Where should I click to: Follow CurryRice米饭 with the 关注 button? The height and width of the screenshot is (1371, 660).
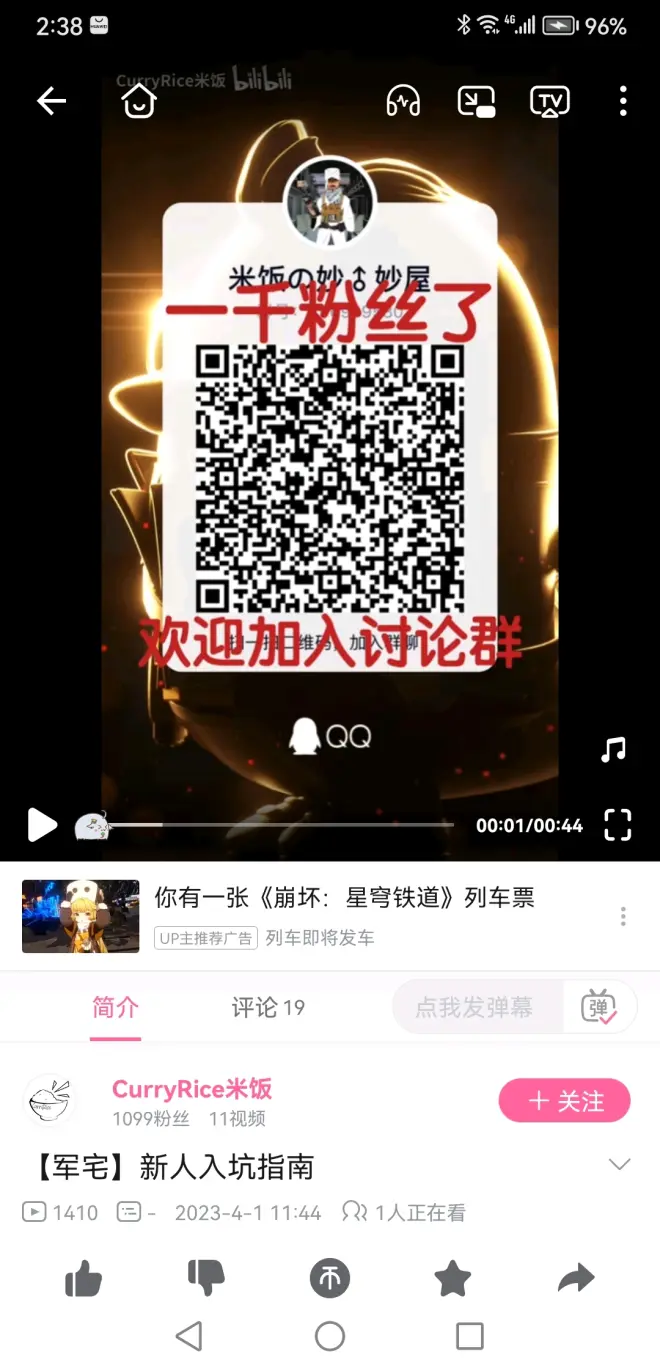(564, 1101)
